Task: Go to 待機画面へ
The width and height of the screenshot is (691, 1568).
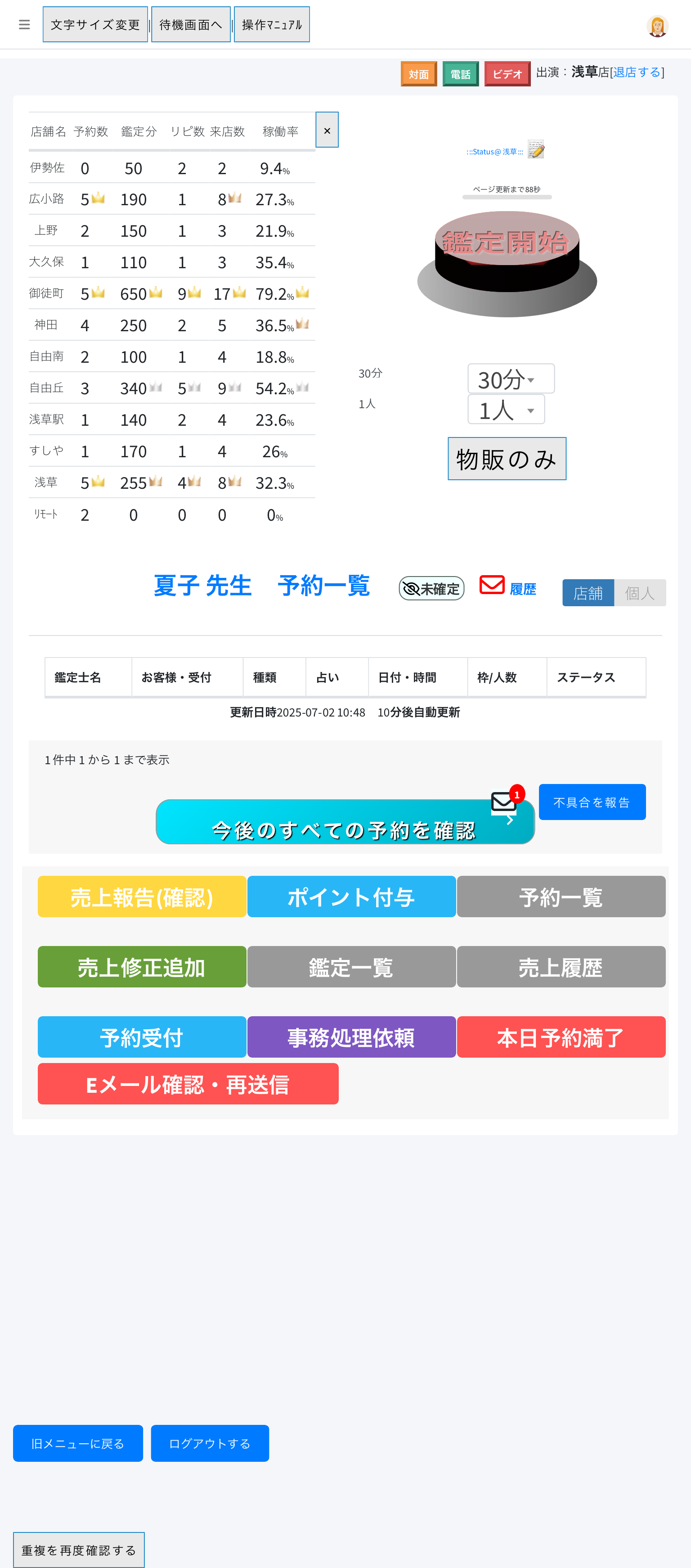Action: [190, 25]
